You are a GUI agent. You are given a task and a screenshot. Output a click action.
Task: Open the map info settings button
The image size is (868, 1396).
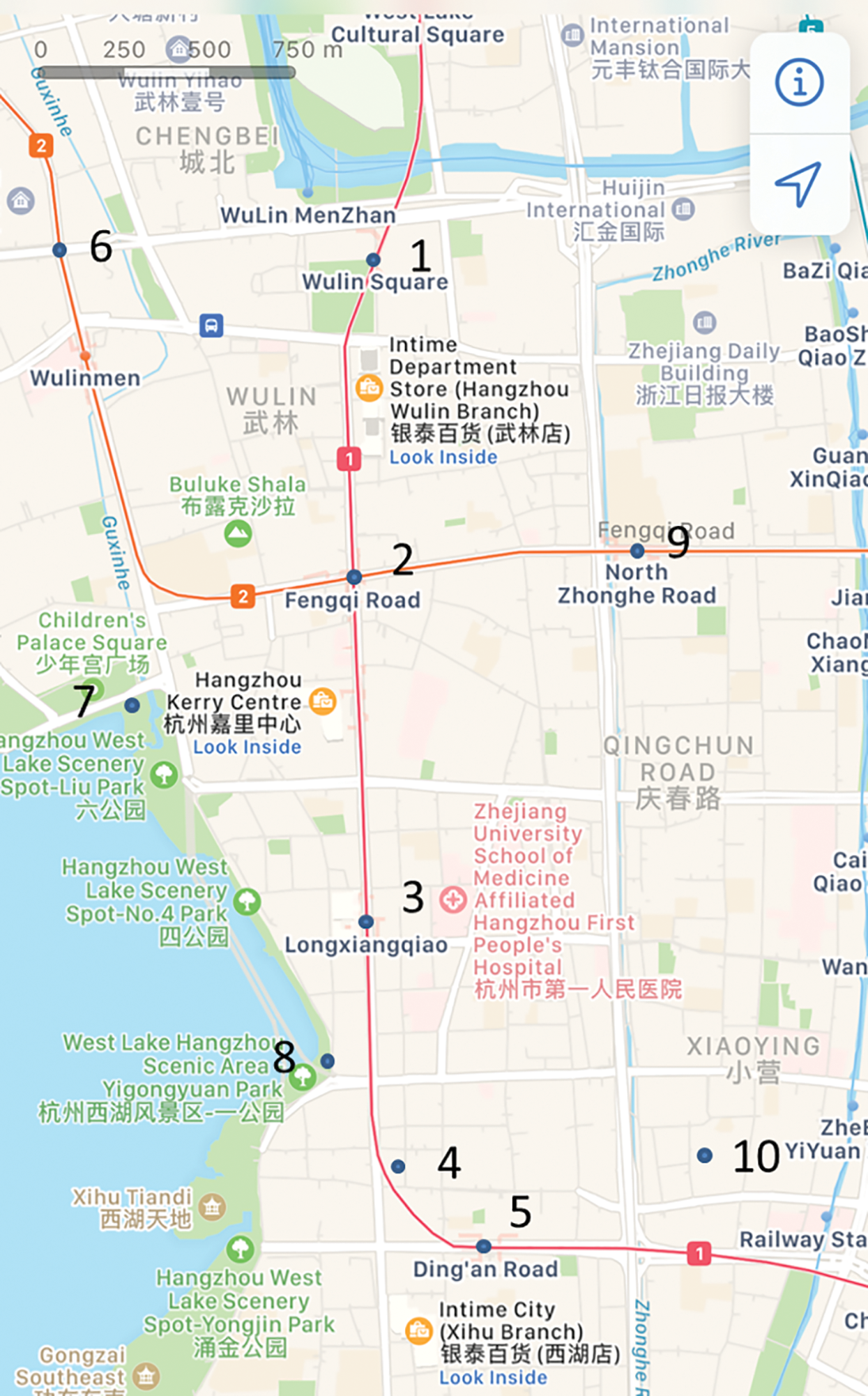(799, 83)
